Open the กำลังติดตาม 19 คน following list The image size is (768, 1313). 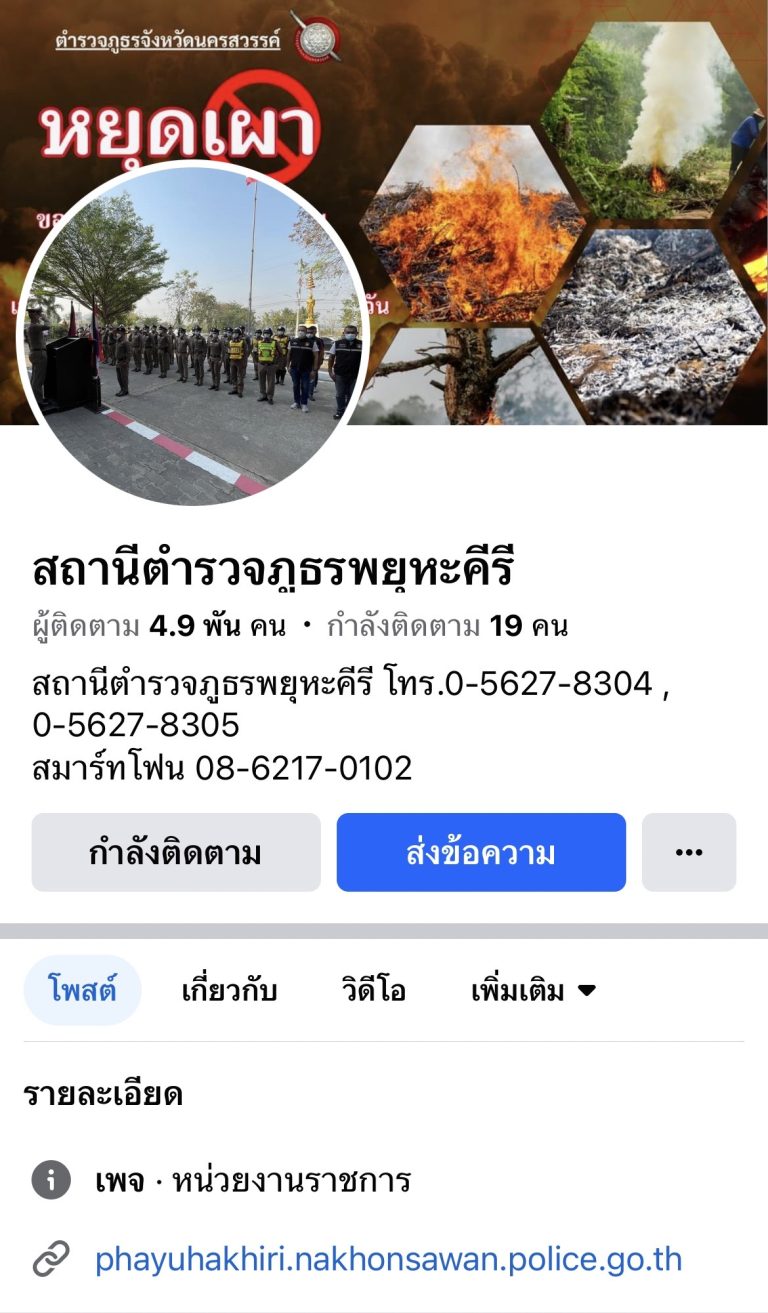447,627
